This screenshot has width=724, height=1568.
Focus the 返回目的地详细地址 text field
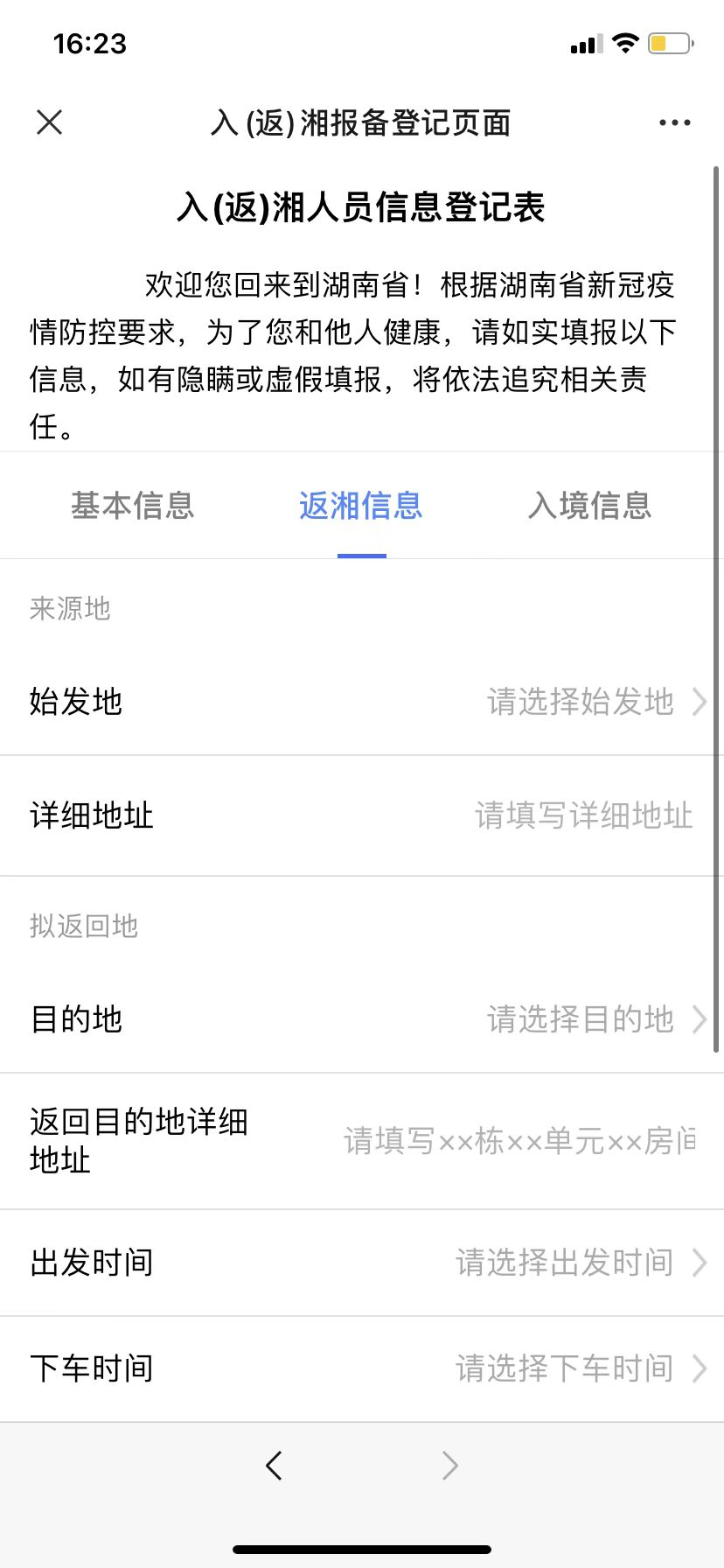[519, 1141]
